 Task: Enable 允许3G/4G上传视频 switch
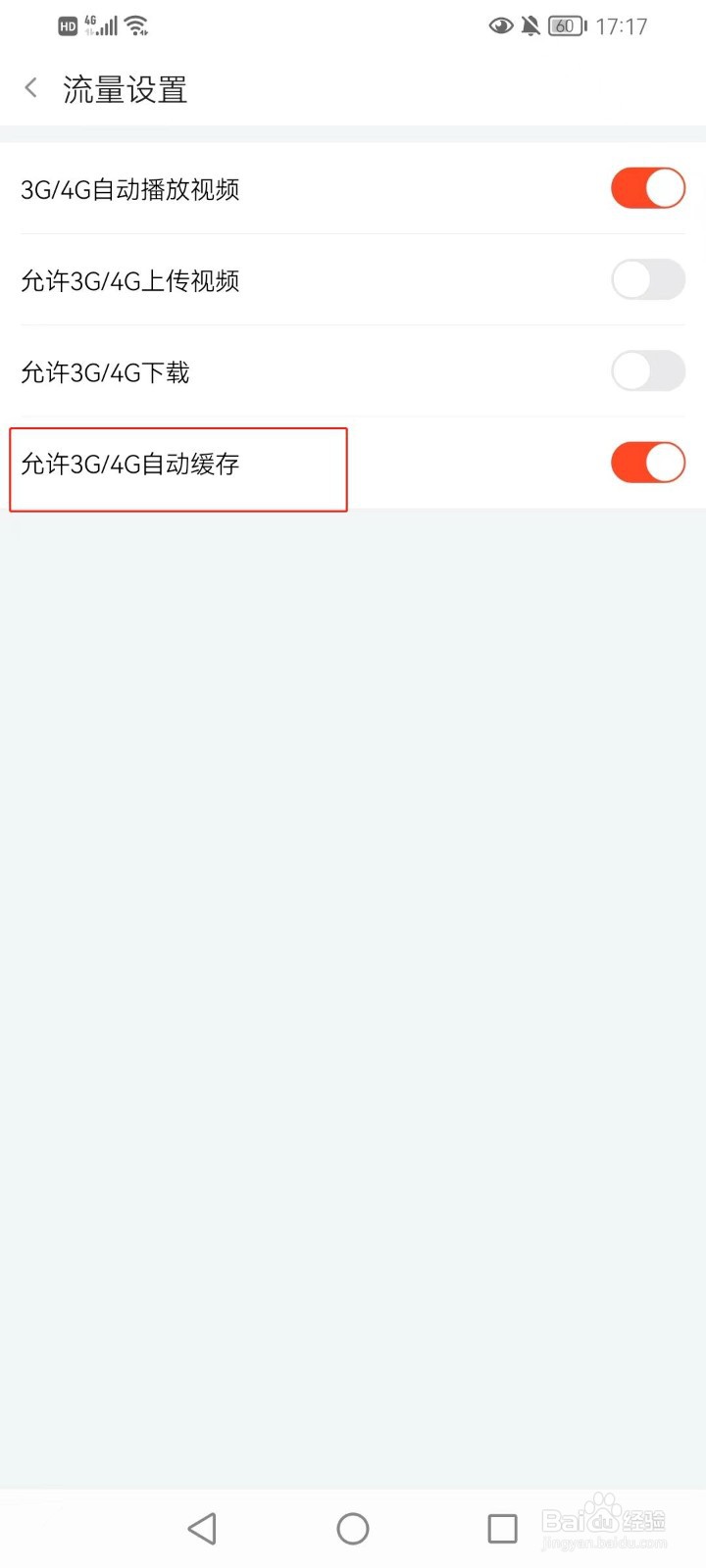[647, 279]
